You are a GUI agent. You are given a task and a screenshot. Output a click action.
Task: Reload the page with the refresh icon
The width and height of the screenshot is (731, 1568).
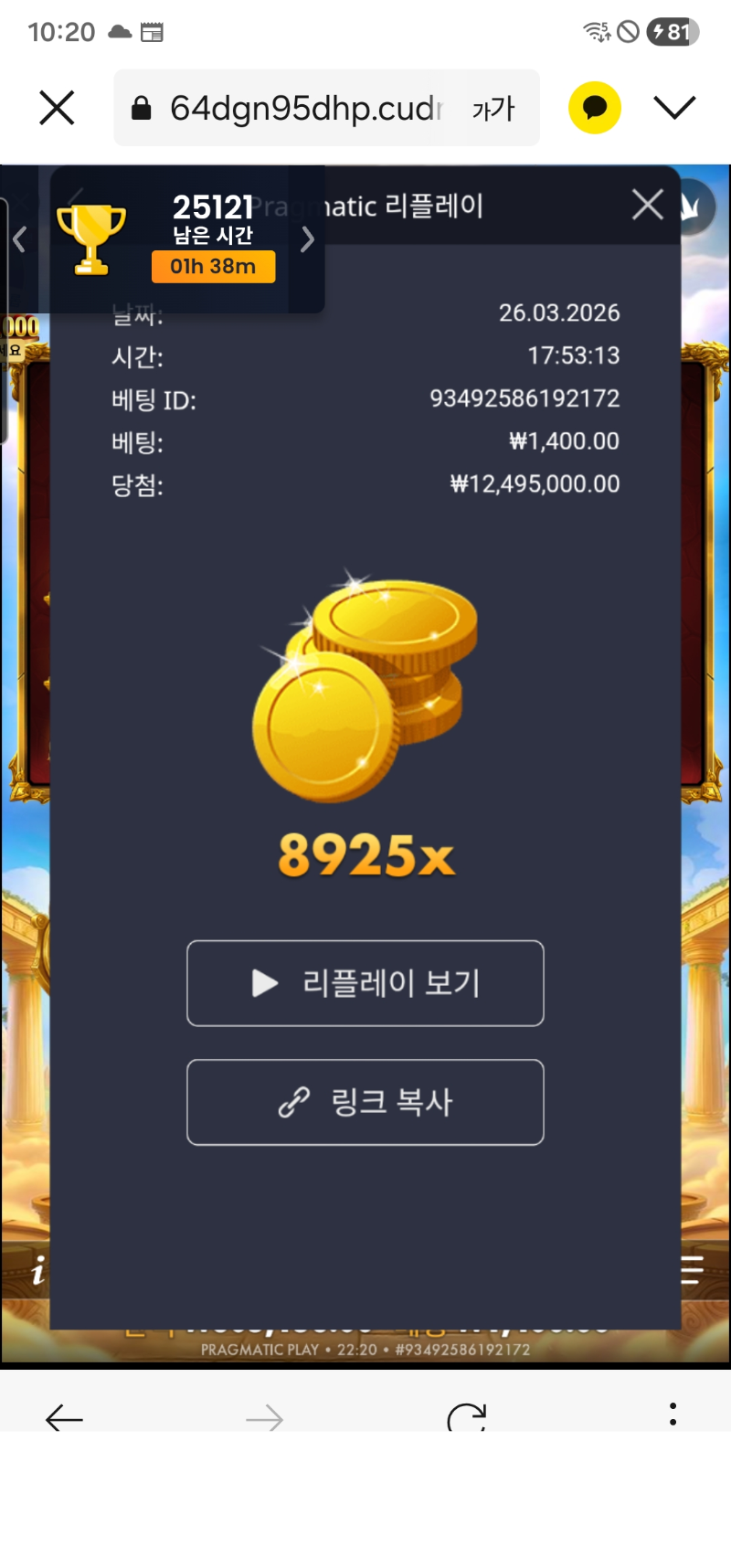(466, 1418)
